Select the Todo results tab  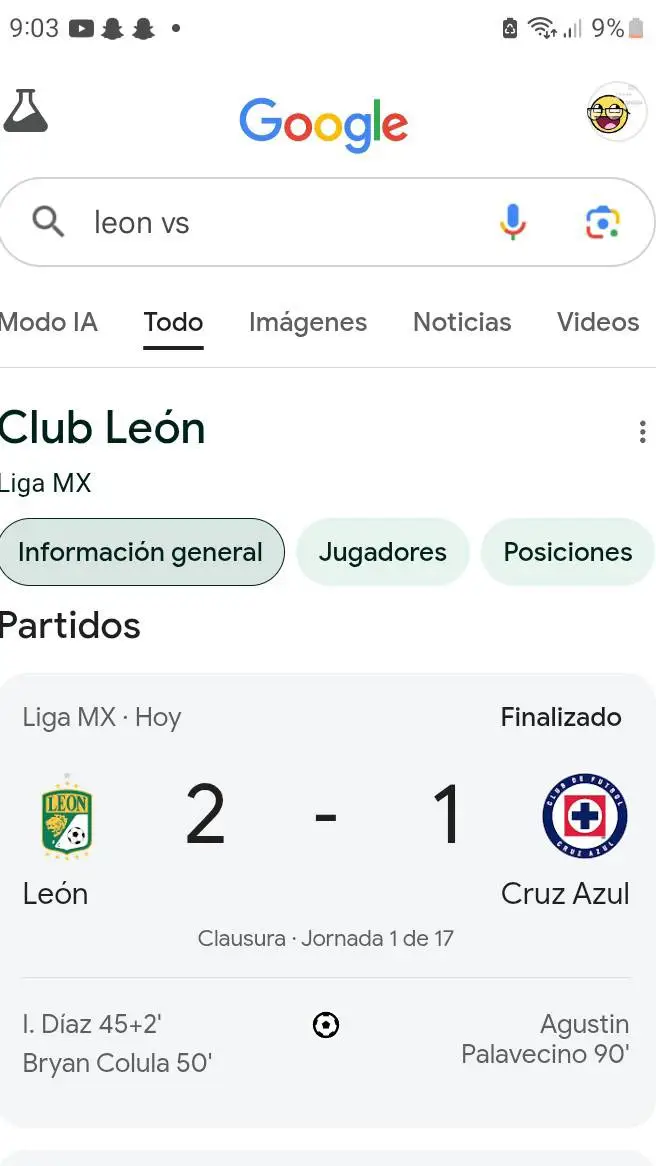(x=173, y=322)
